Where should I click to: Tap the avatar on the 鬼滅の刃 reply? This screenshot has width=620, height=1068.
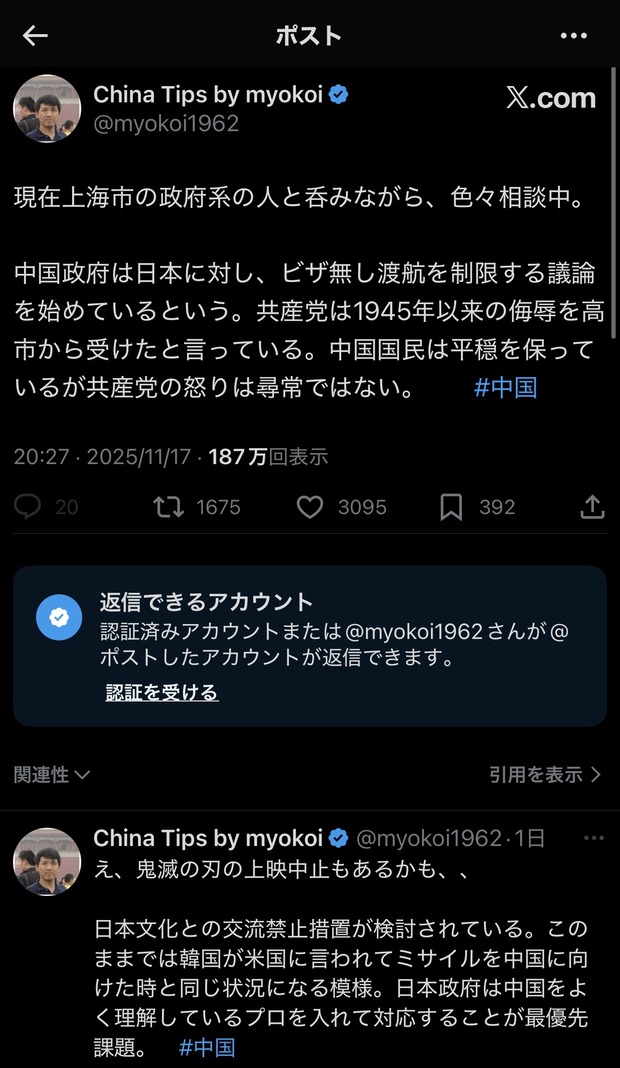pos(47,861)
